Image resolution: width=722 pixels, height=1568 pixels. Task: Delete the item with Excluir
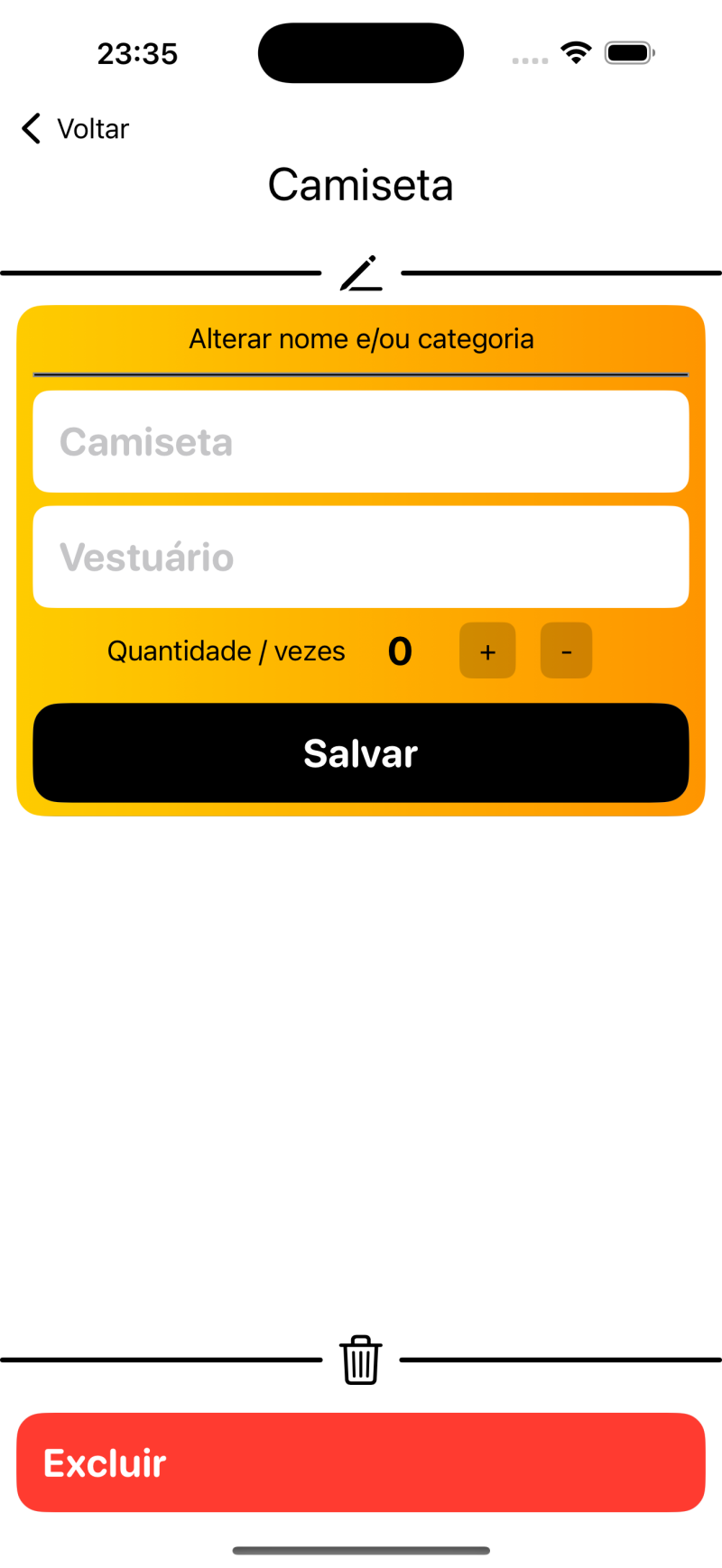pyautogui.click(x=361, y=1462)
